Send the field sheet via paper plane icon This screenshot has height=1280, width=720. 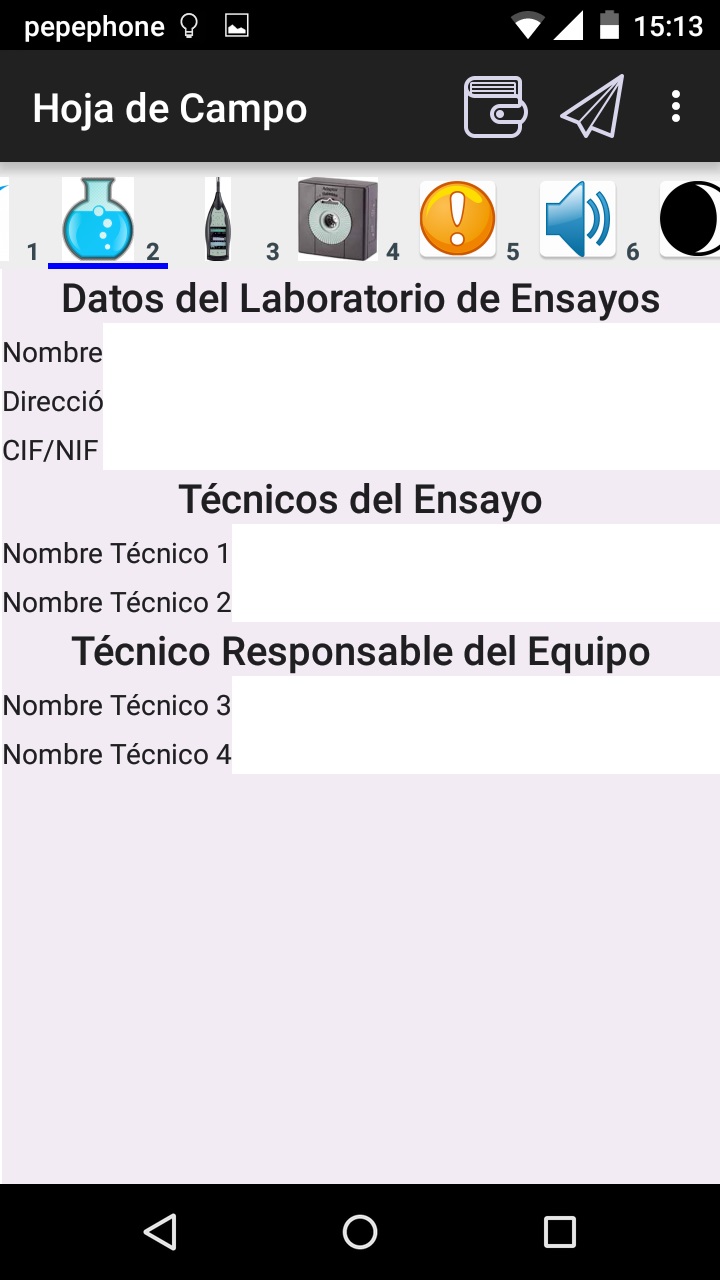tap(592, 107)
